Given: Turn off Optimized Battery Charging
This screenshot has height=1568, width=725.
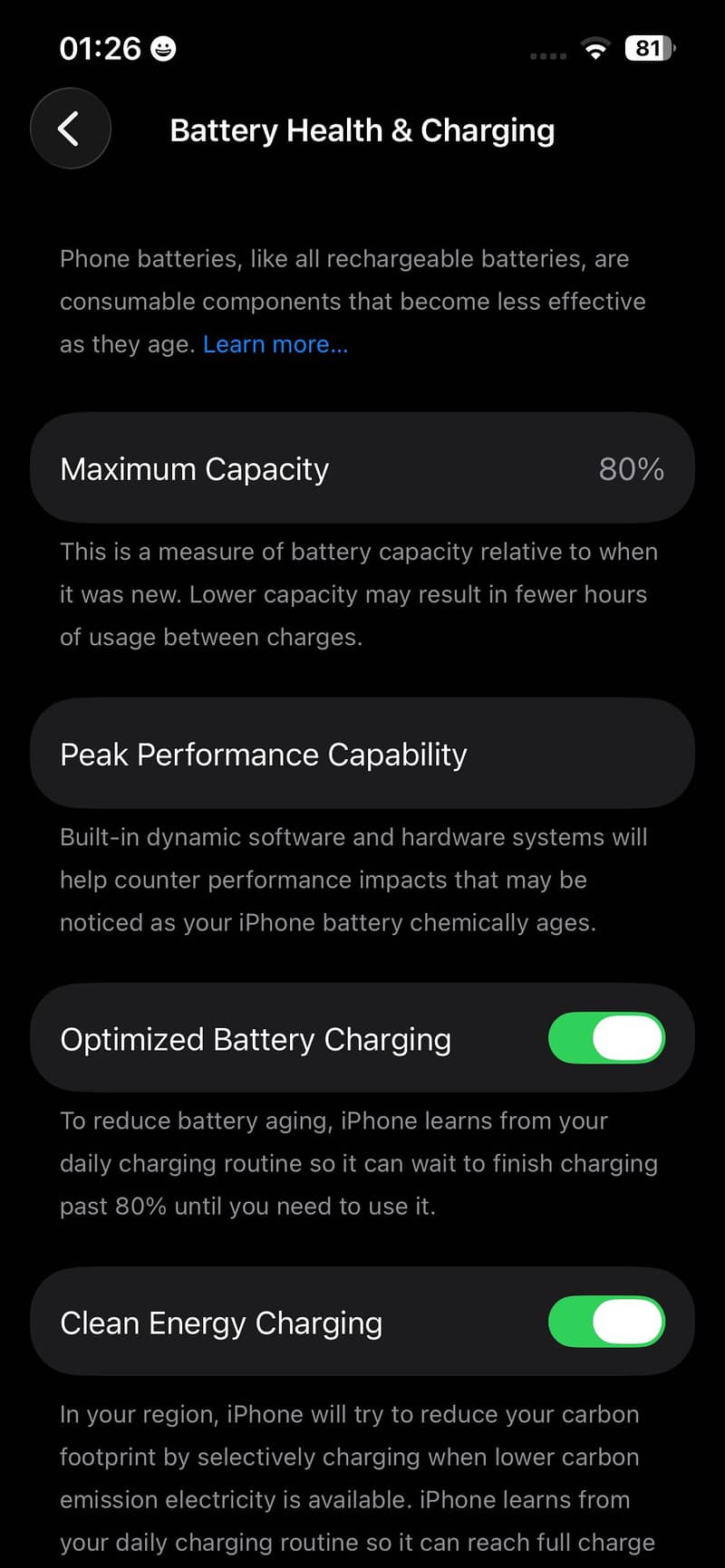Looking at the screenshot, I should (x=606, y=1038).
